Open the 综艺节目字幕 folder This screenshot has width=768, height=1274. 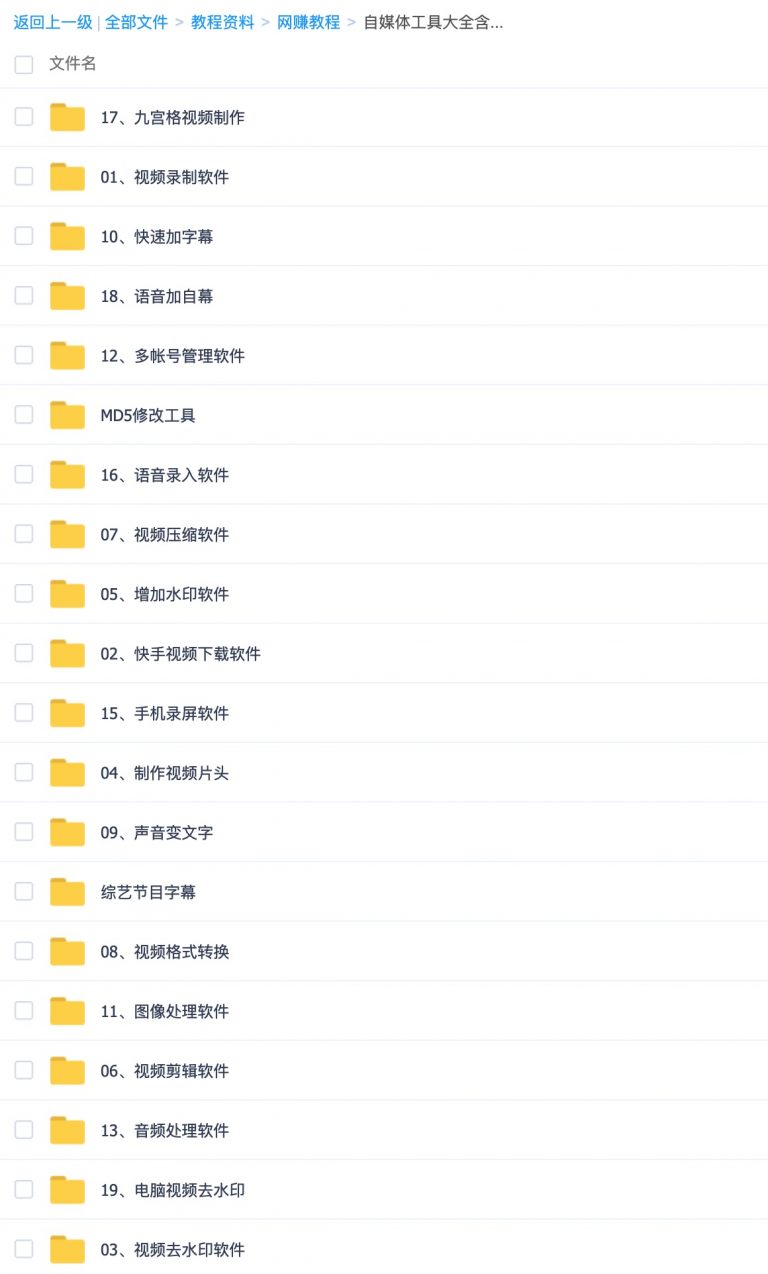point(148,893)
